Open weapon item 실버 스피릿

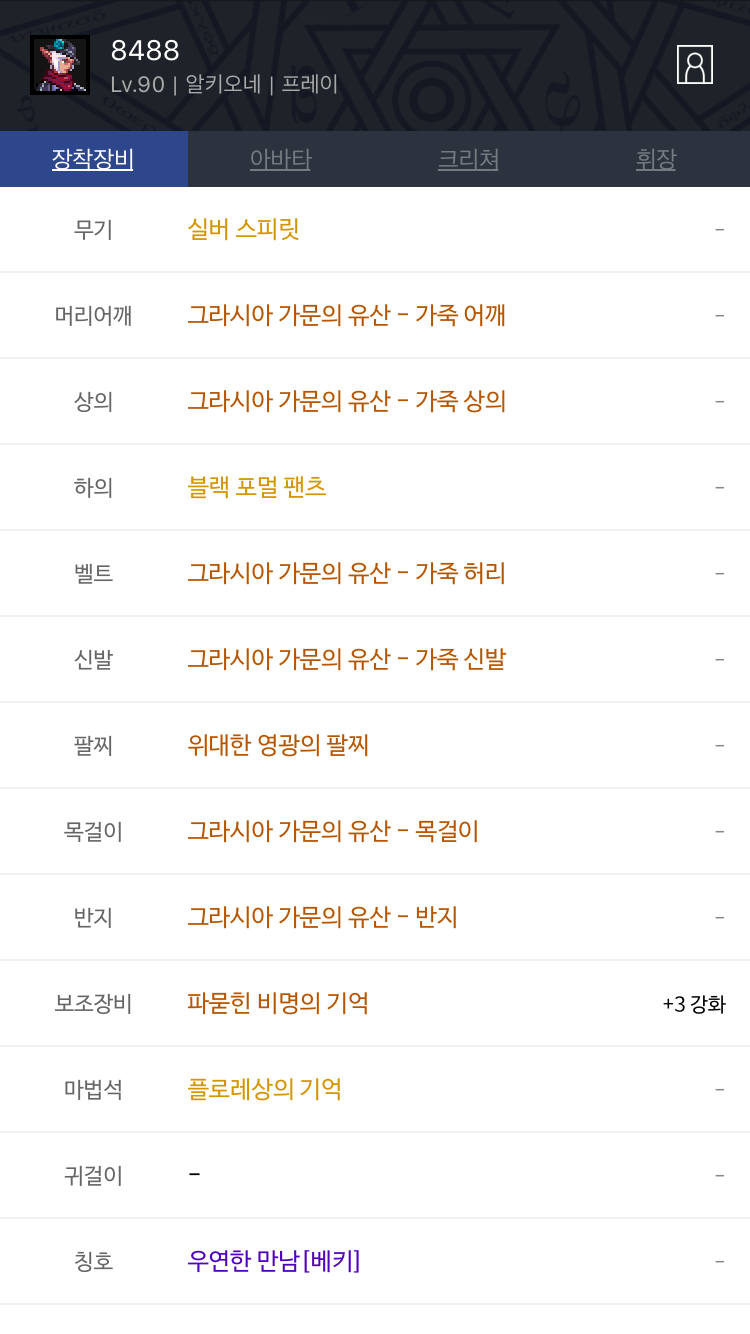(244, 230)
